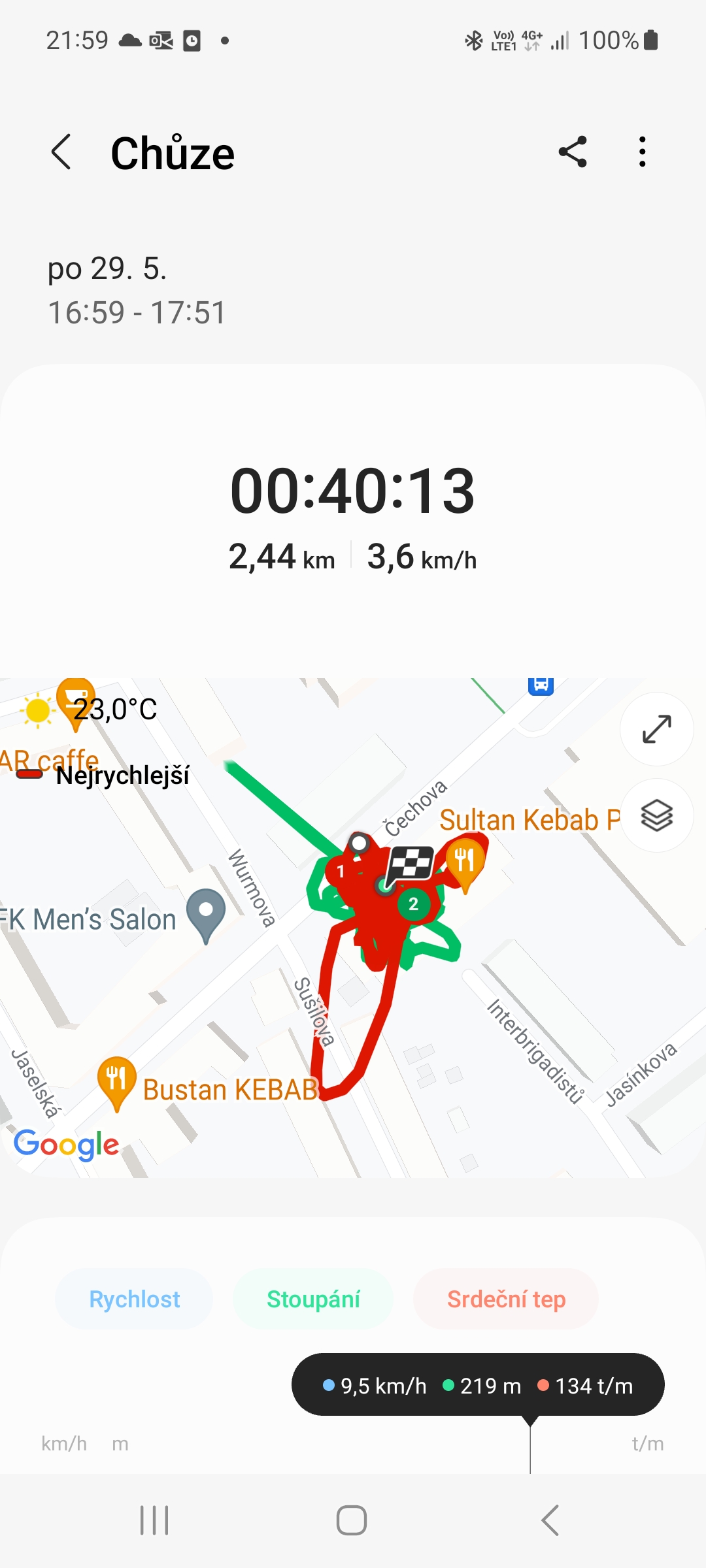Screen dimensions: 706x1568
Task: Toggle the Srdeční tep chart chip
Action: click(x=506, y=1299)
